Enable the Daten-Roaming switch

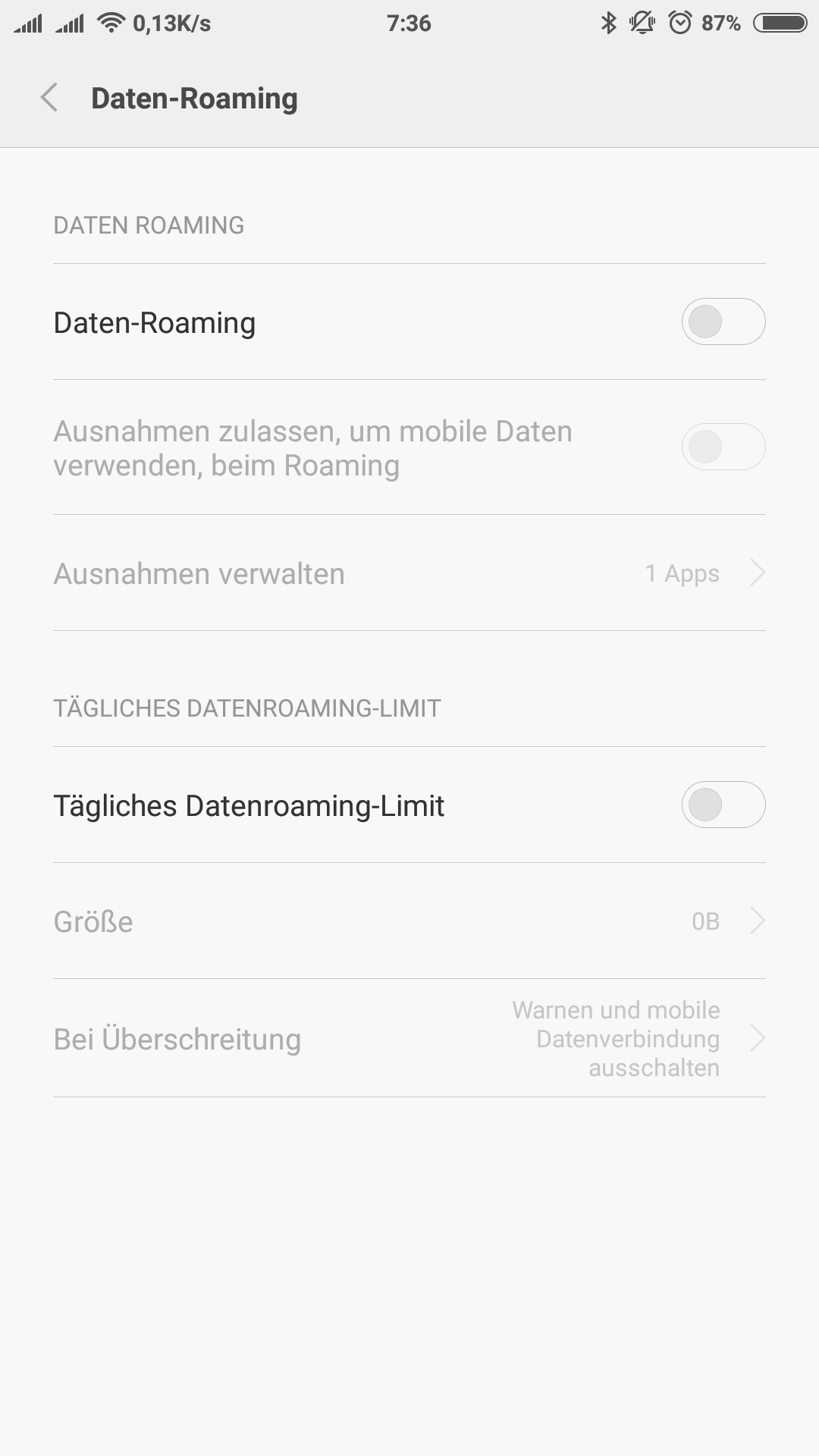[x=723, y=322]
